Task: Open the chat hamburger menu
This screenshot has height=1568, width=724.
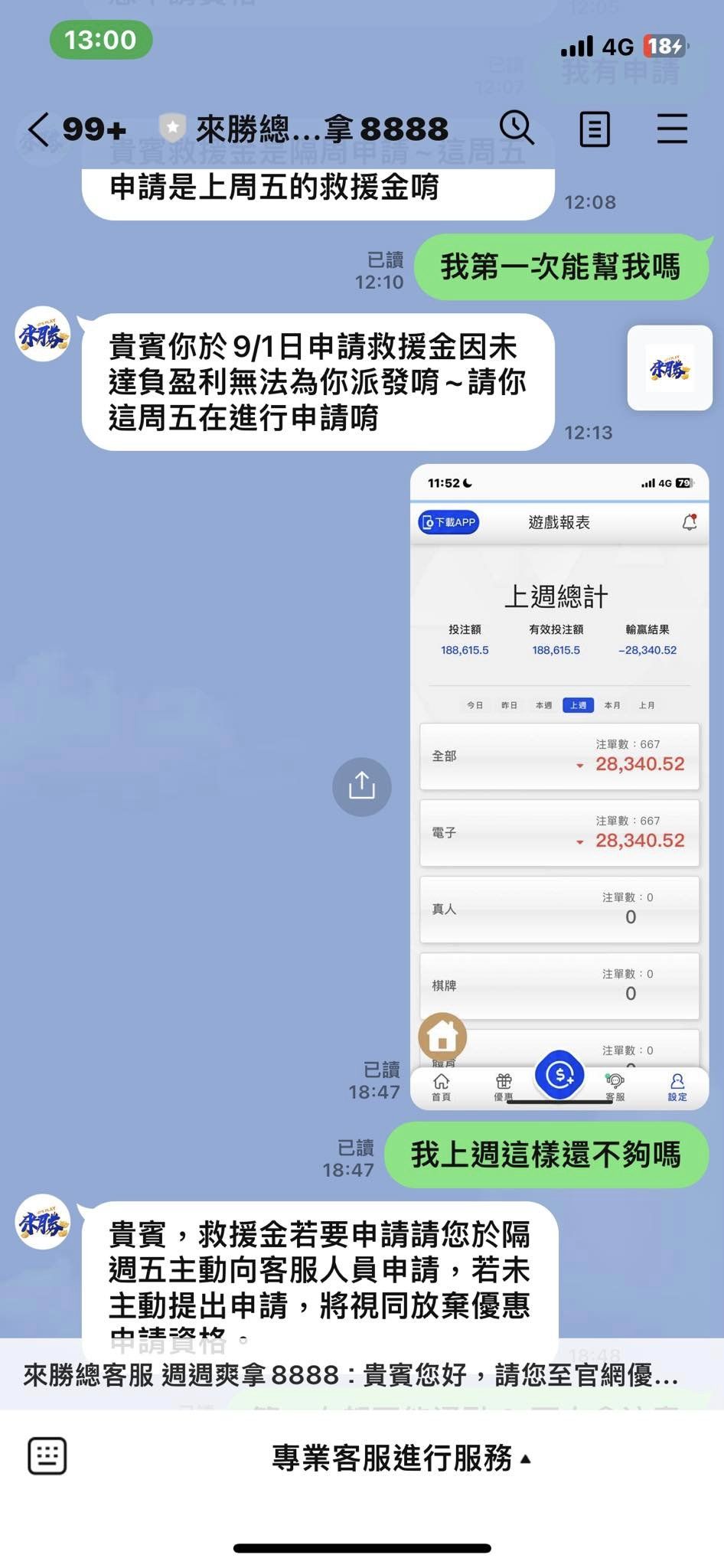Action: point(672,129)
